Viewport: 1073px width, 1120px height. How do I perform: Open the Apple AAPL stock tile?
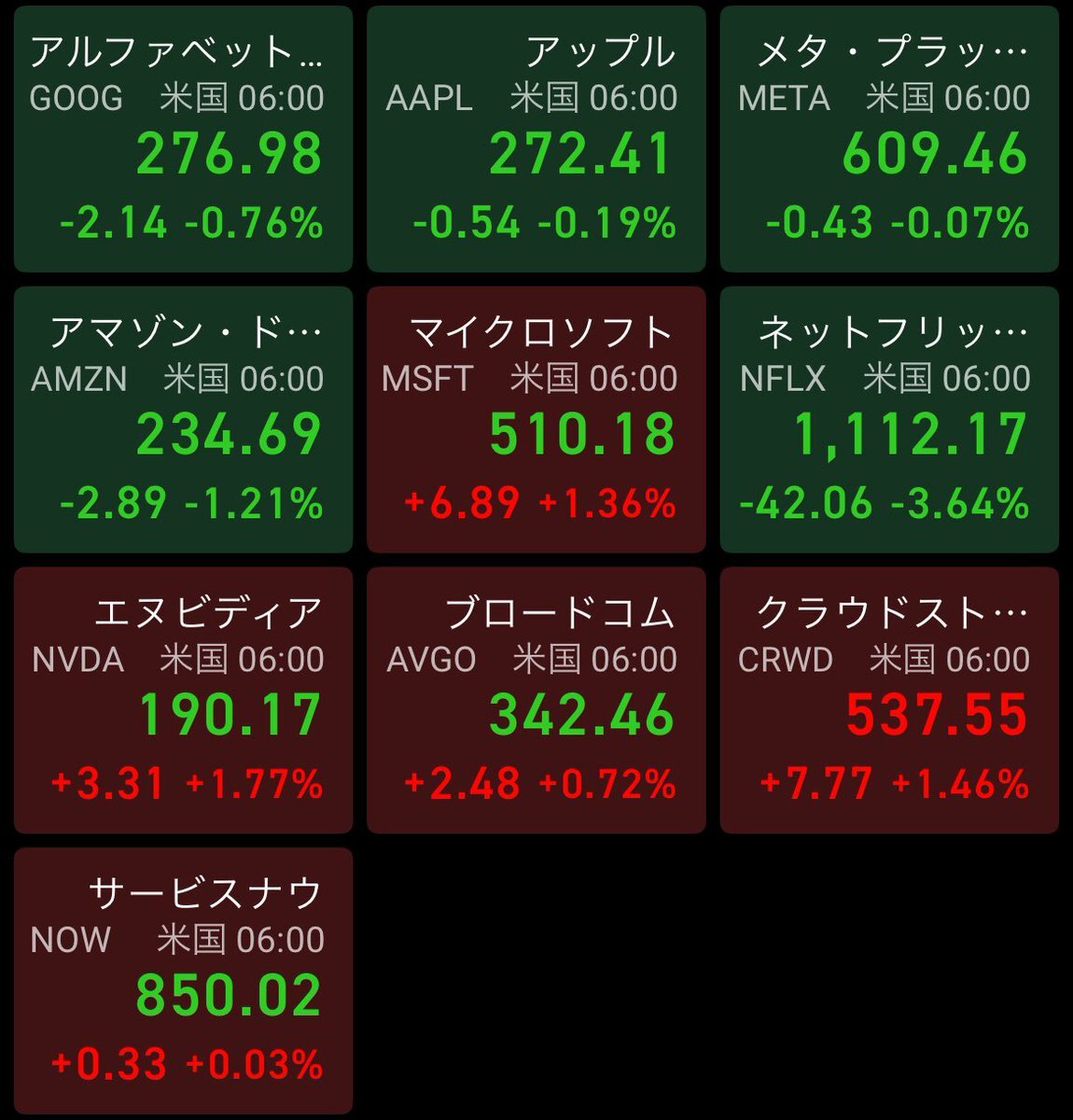click(536, 139)
